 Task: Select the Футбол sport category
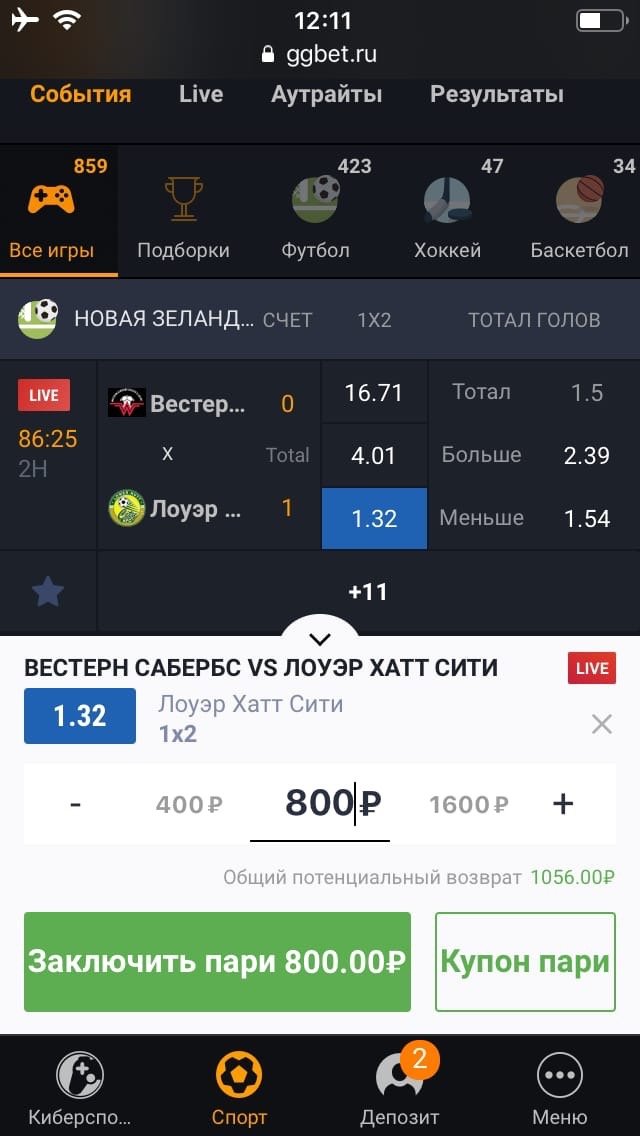pos(315,213)
